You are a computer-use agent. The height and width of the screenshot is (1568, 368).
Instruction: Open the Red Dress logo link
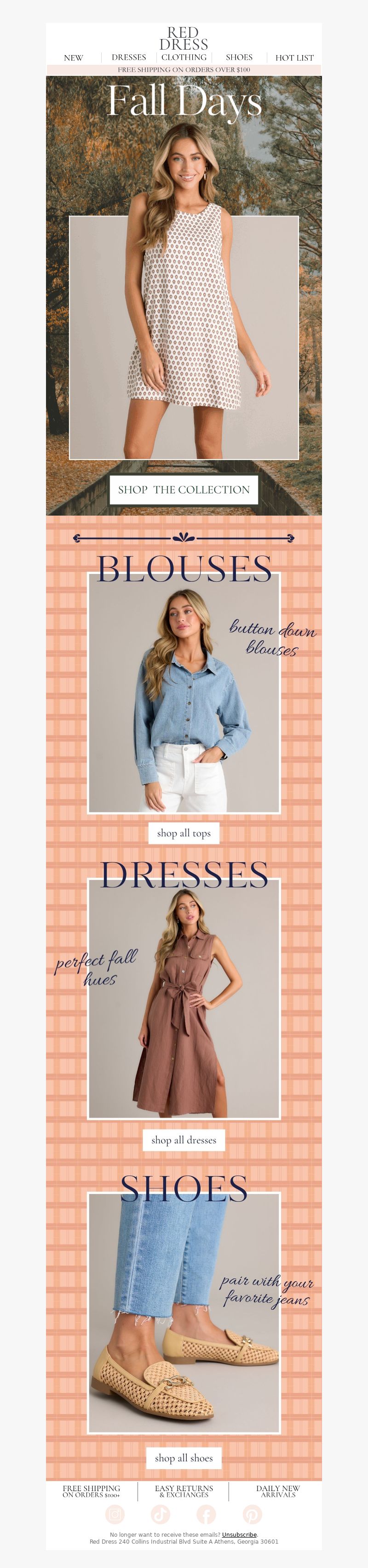click(184, 38)
